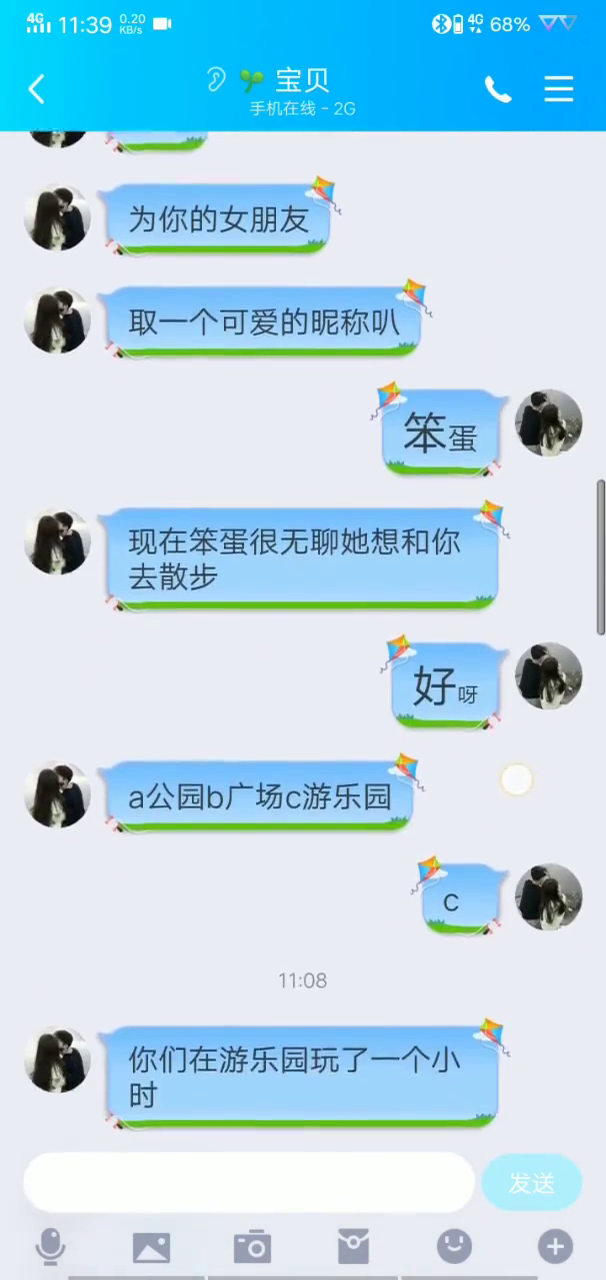This screenshot has width=606, height=1280.
Task: Go back from the 宝贝 chat
Action: tap(37, 89)
